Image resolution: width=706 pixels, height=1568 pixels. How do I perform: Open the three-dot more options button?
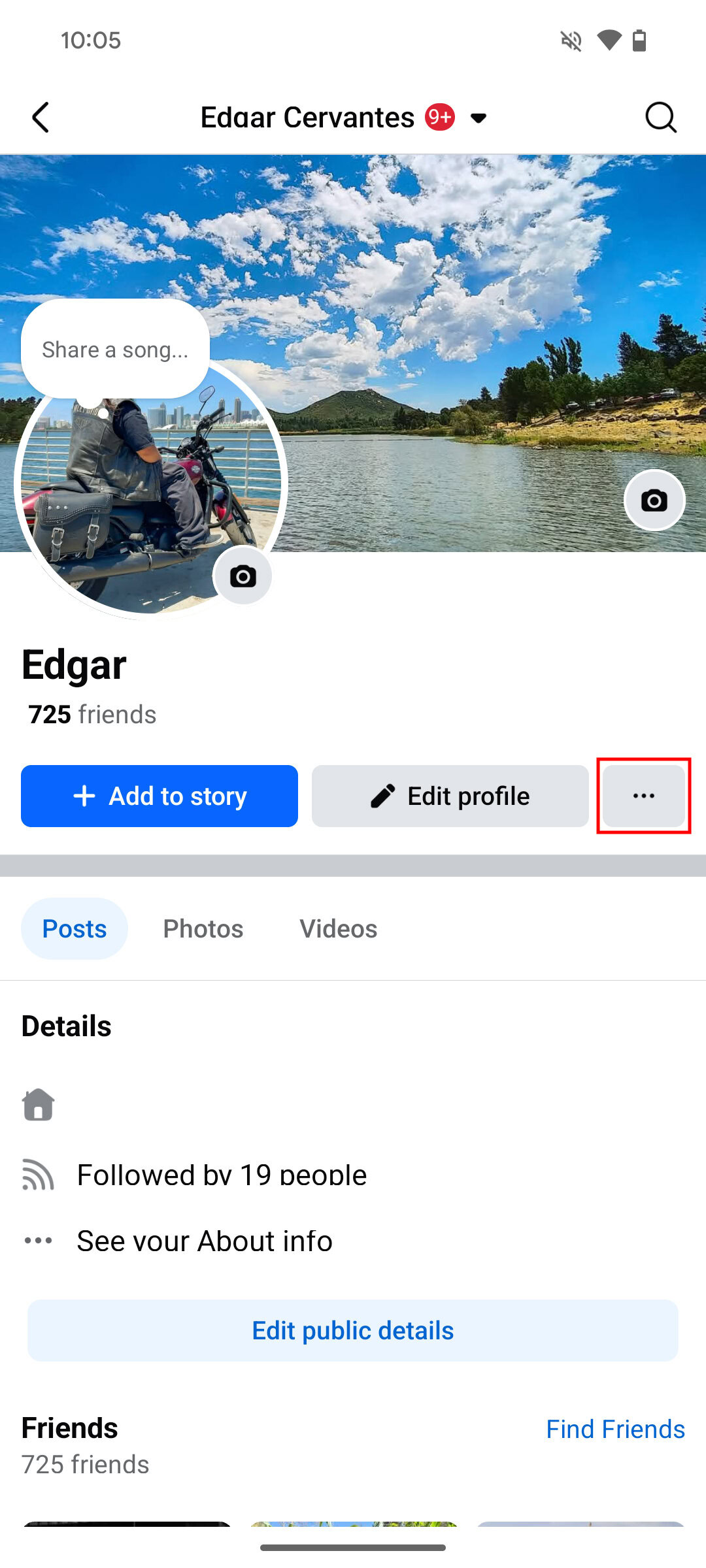click(644, 796)
